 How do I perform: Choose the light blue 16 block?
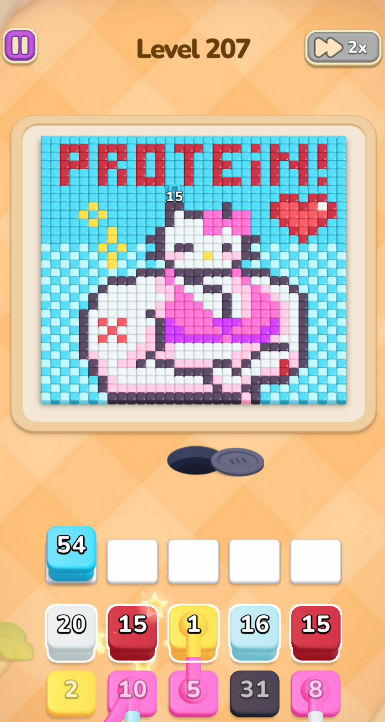pyautogui.click(x=255, y=632)
